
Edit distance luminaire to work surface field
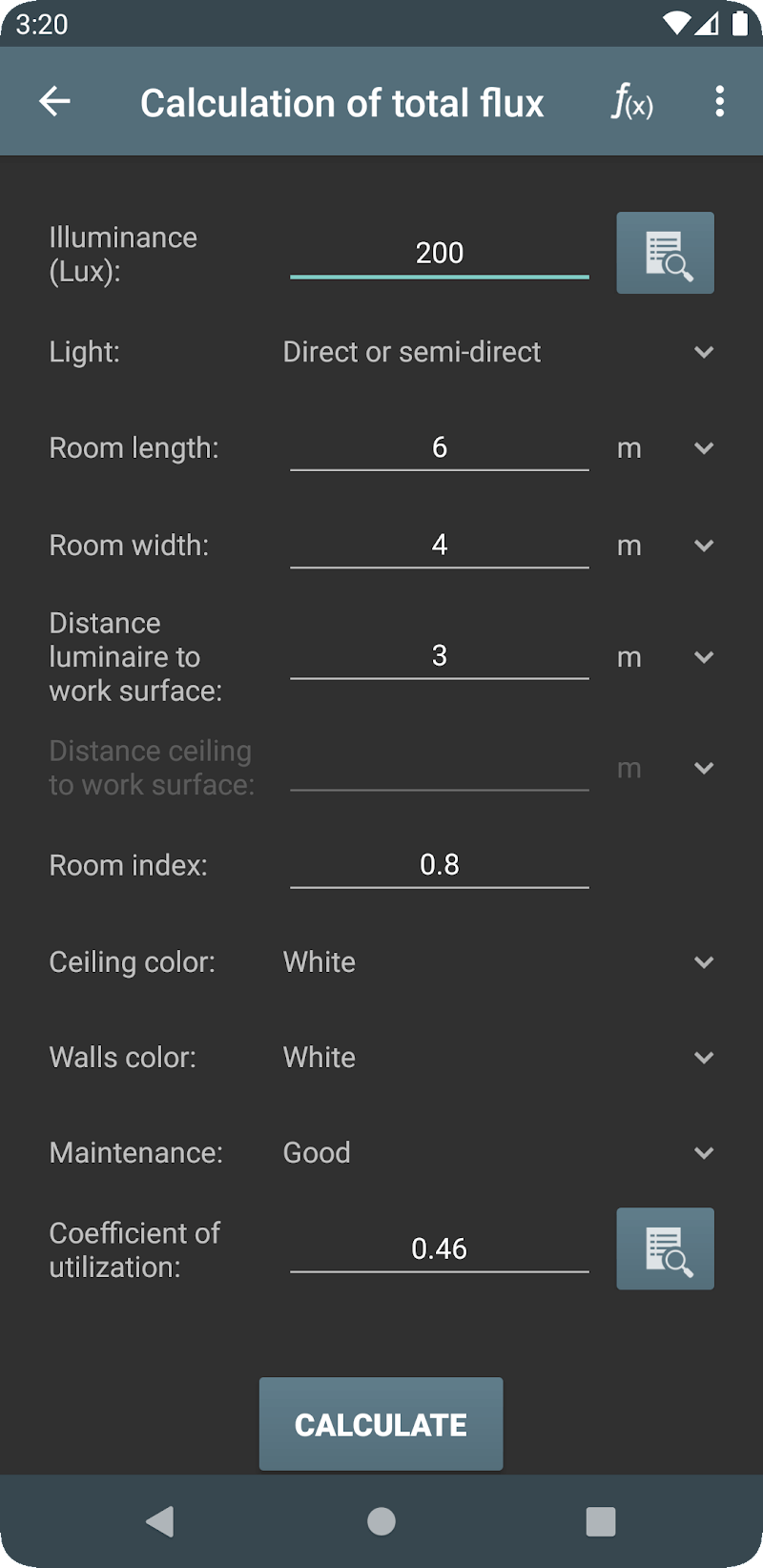pos(439,656)
